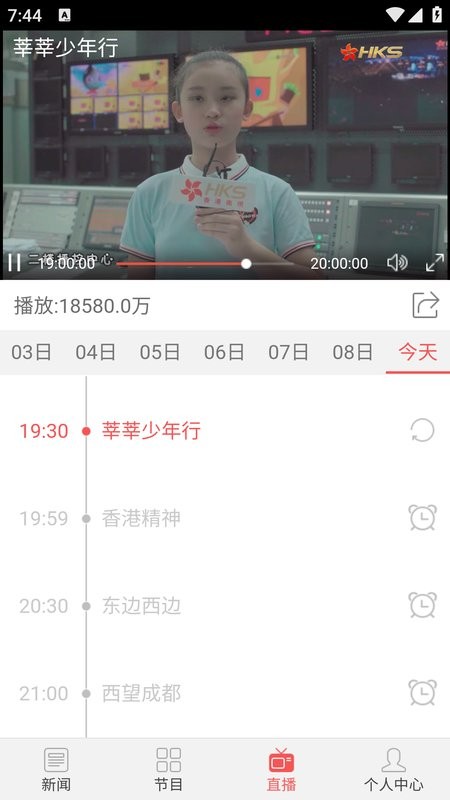Viewport: 450px width, 800px height.
Task: Mute the video sound
Action: (x=397, y=263)
